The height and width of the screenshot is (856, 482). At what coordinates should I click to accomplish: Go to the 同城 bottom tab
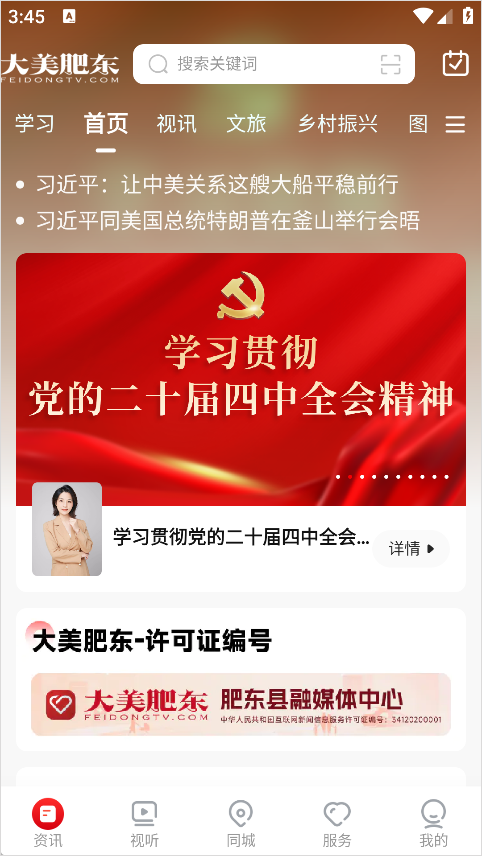coord(241,824)
